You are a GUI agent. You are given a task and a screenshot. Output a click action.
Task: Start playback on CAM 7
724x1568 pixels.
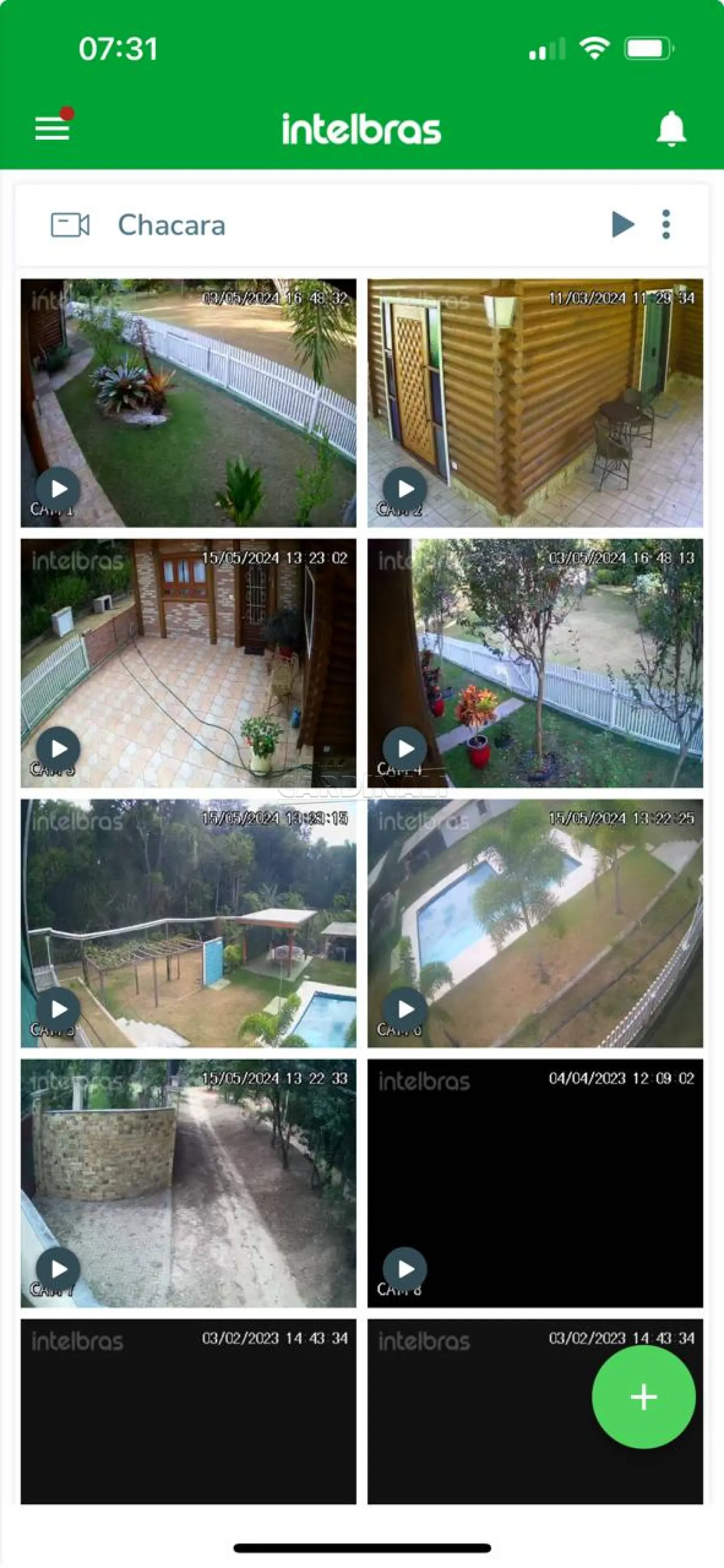[58, 1269]
